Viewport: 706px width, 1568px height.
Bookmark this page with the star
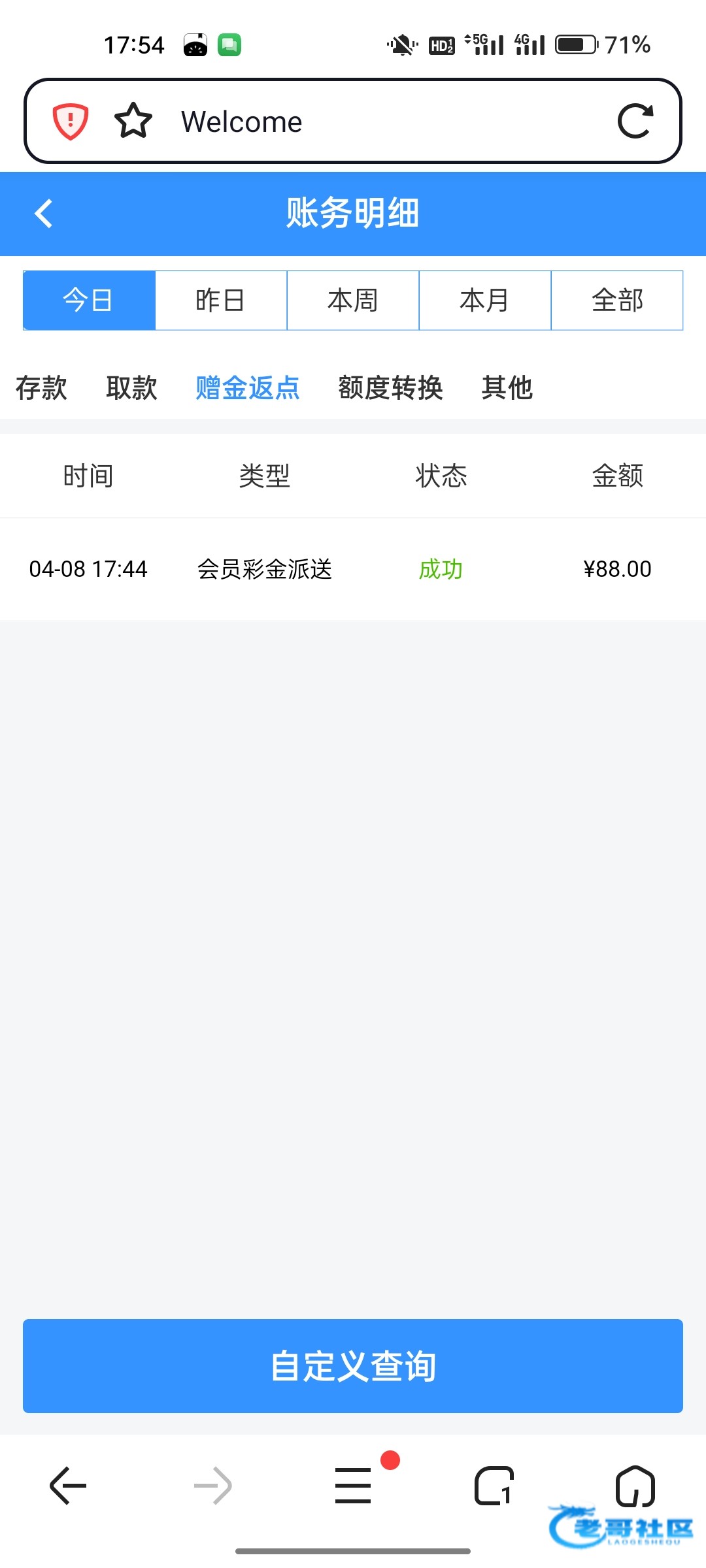133,122
